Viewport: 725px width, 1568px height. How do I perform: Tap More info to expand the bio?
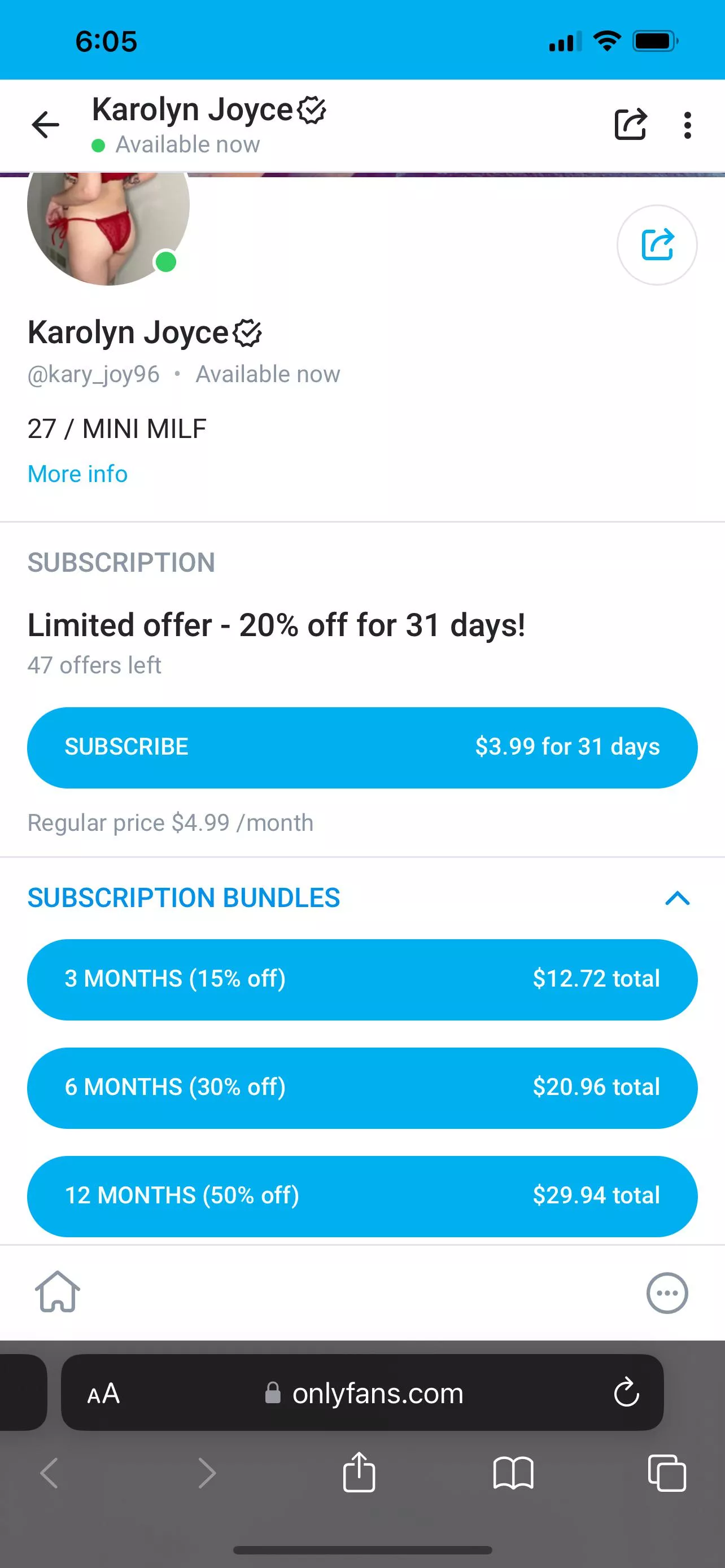(x=77, y=473)
